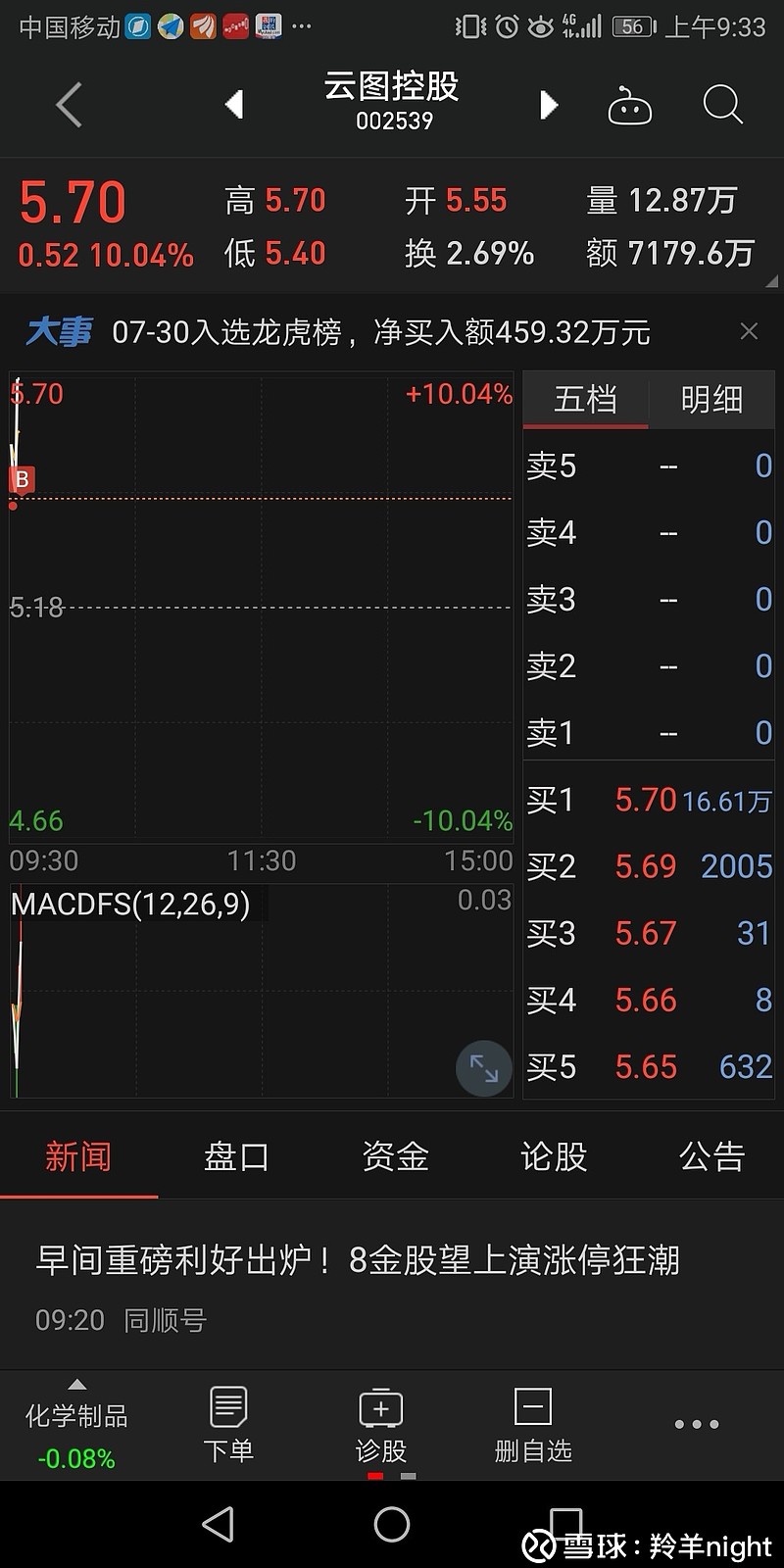Open 诊股 stock diagnosis
This screenshot has width=784, height=1568.
[x=381, y=1426]
